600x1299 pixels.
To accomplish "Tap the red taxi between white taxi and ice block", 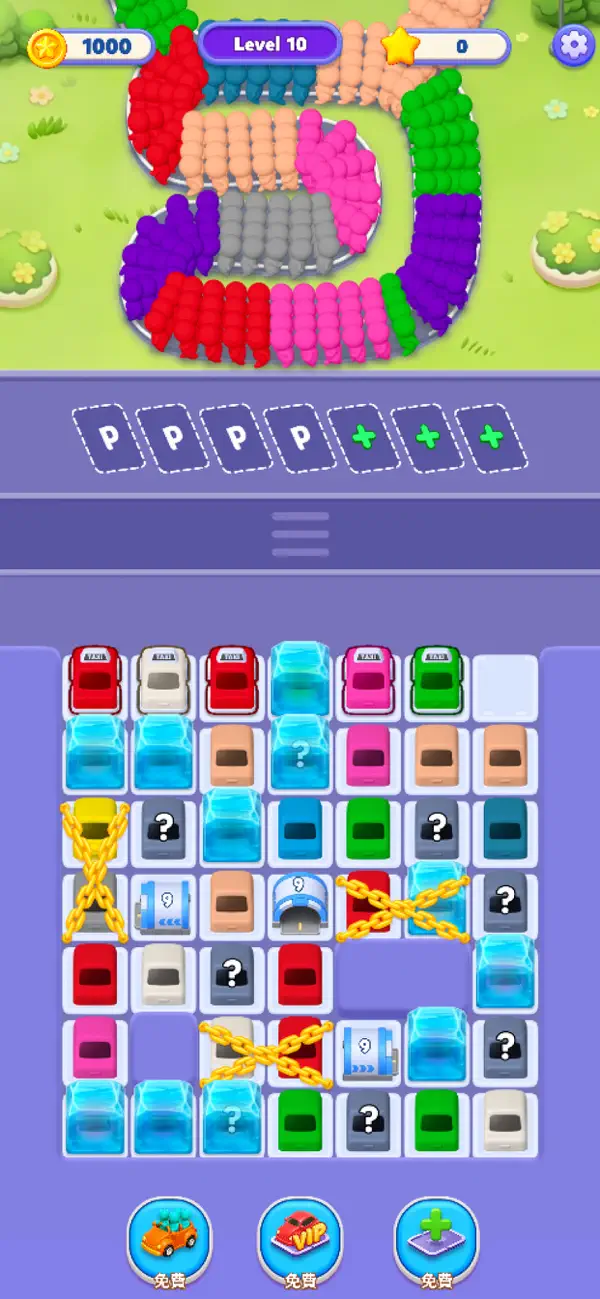I will 232,679.
